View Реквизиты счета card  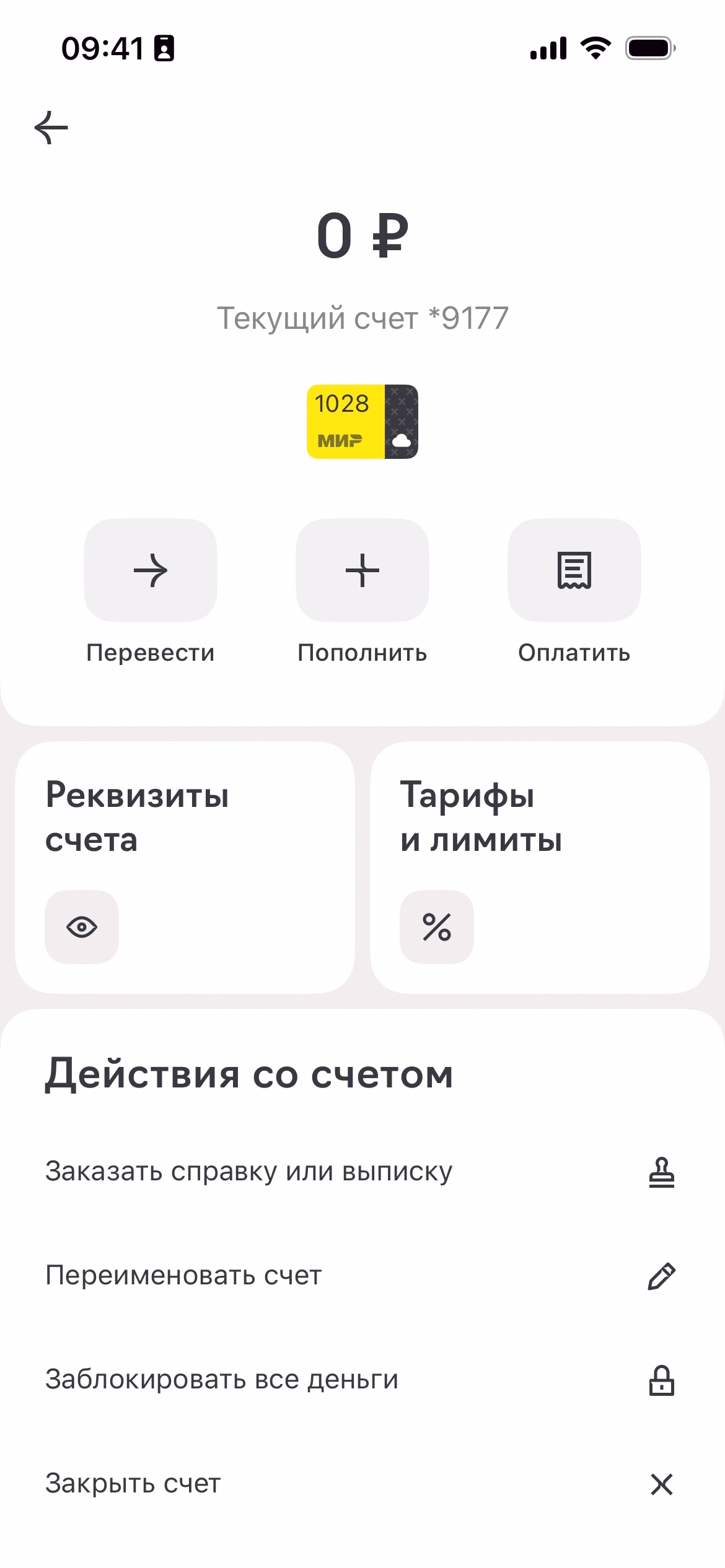point(185,867)
